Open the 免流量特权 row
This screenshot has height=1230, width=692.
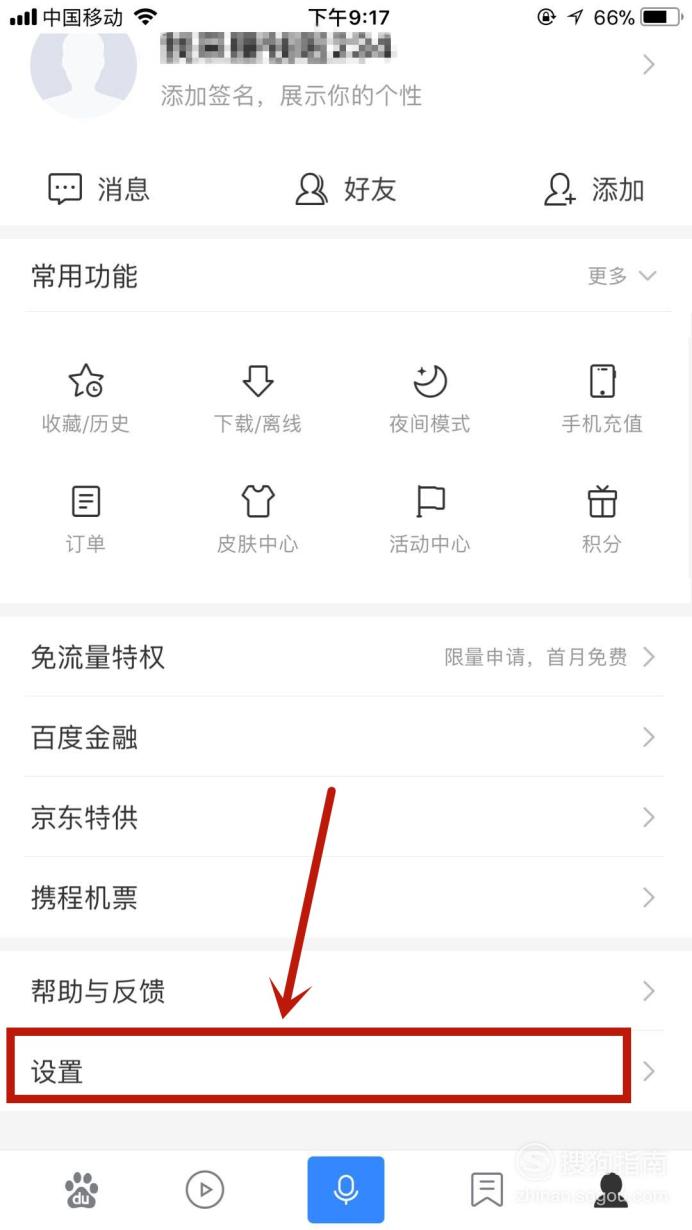click(346, 657)
